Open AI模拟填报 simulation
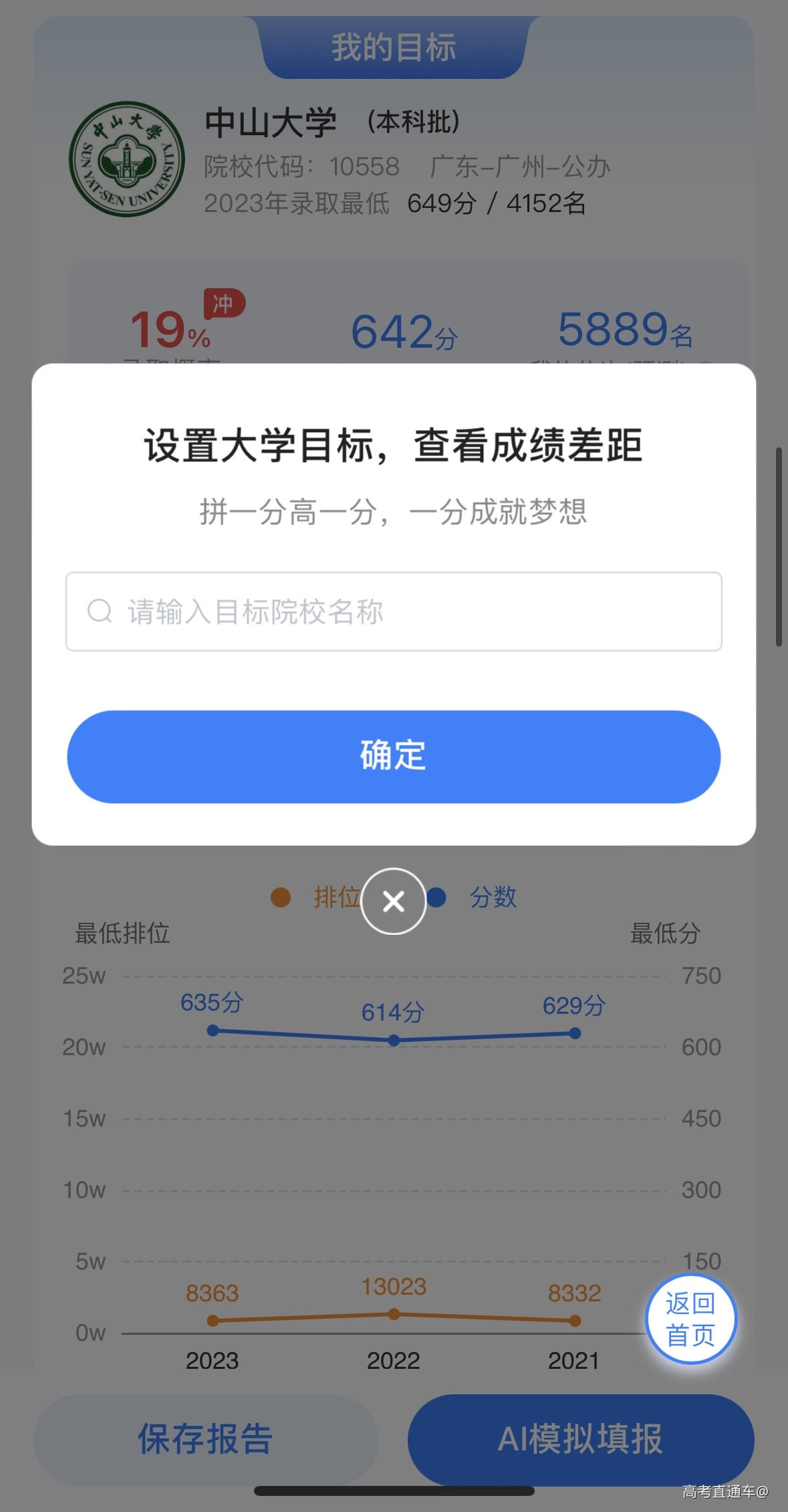788x1512 pixels. point(580,1439)
